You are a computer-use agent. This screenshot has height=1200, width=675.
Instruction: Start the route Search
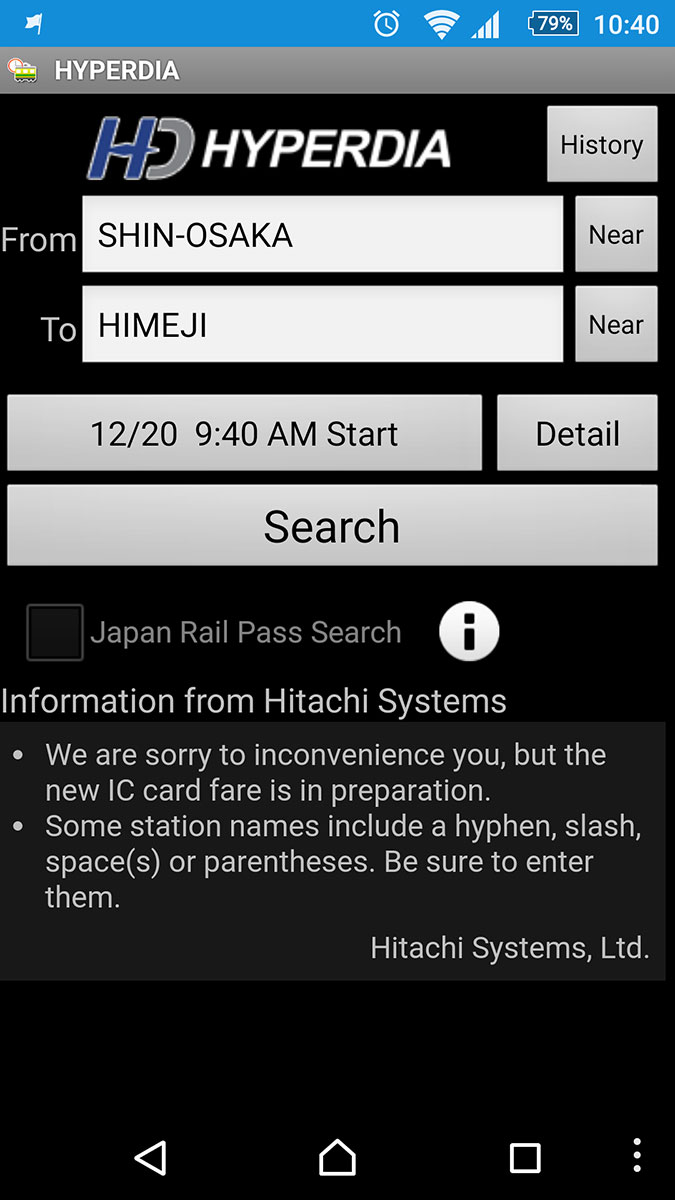(332, 526)
